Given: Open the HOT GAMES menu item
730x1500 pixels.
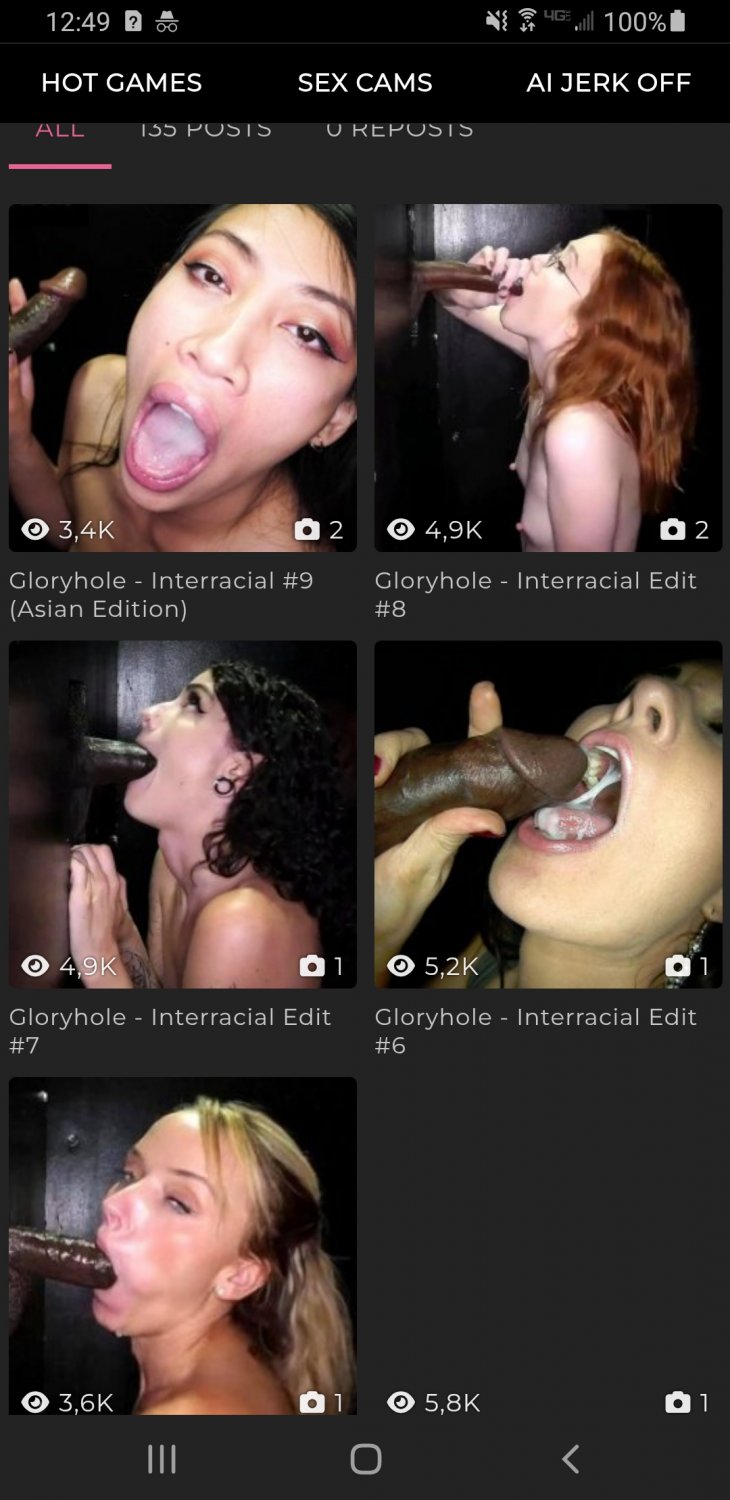Looking at the screenshot, I should [120, 84].
